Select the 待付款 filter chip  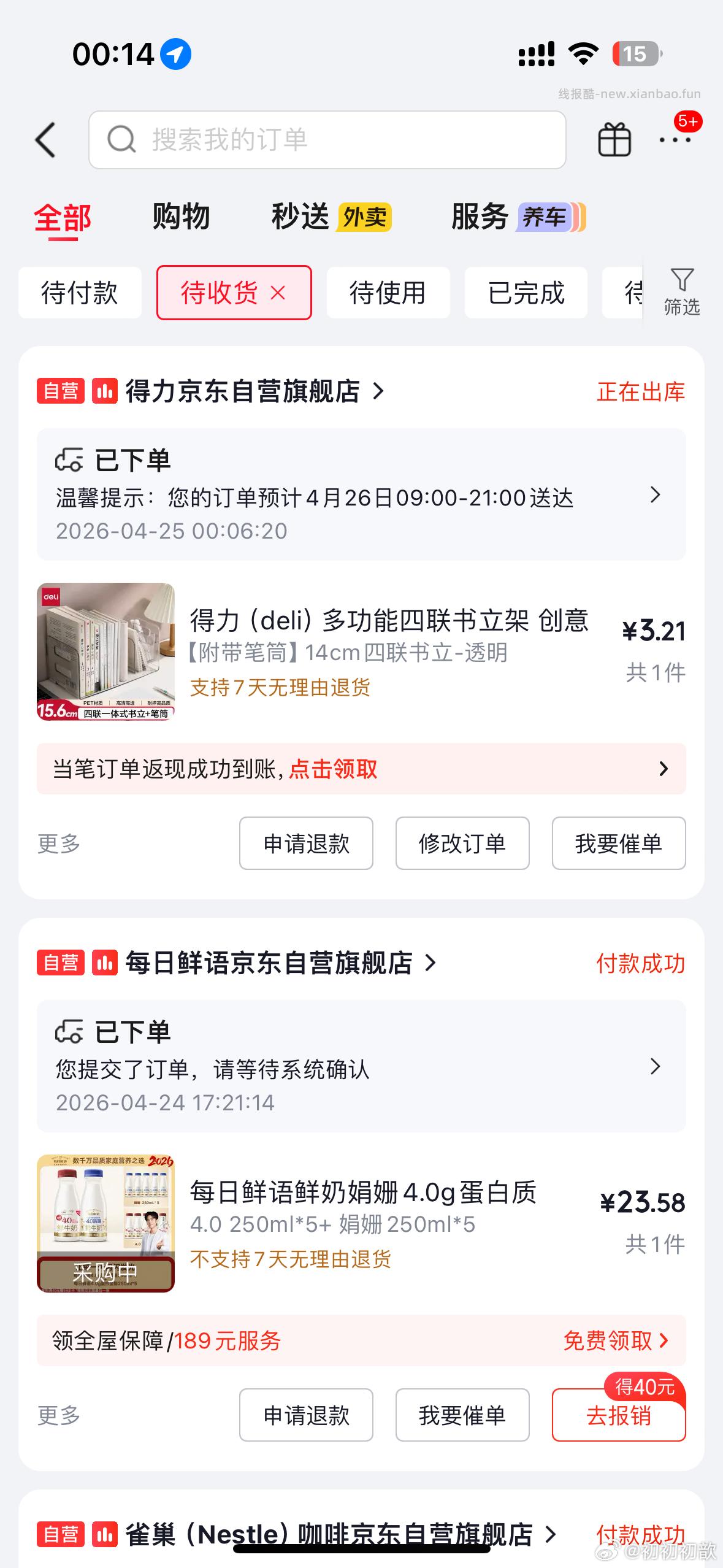tap(80, 293)
